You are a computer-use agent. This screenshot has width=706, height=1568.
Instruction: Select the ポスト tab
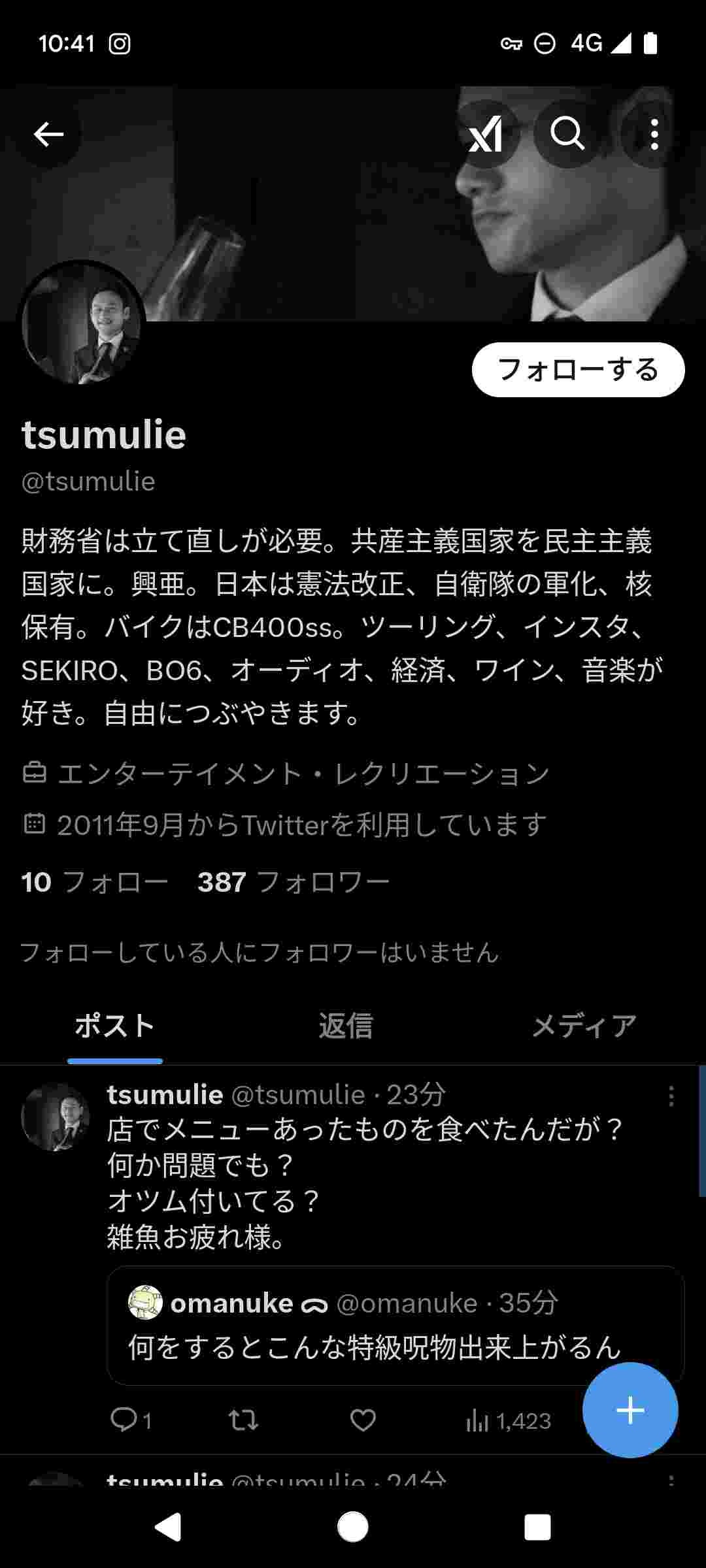click(115, 1026)
